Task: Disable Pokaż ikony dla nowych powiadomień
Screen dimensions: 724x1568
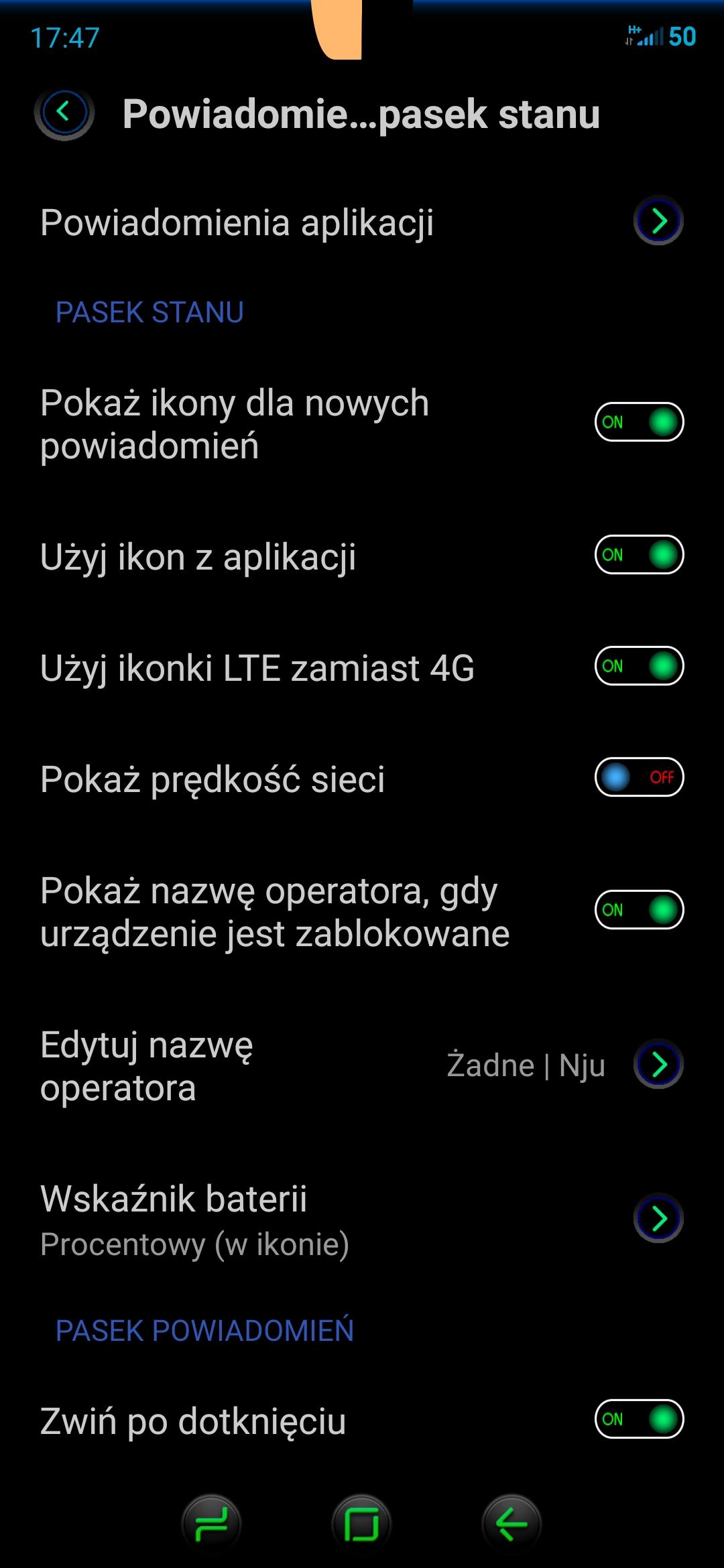Action: point(639,422)
